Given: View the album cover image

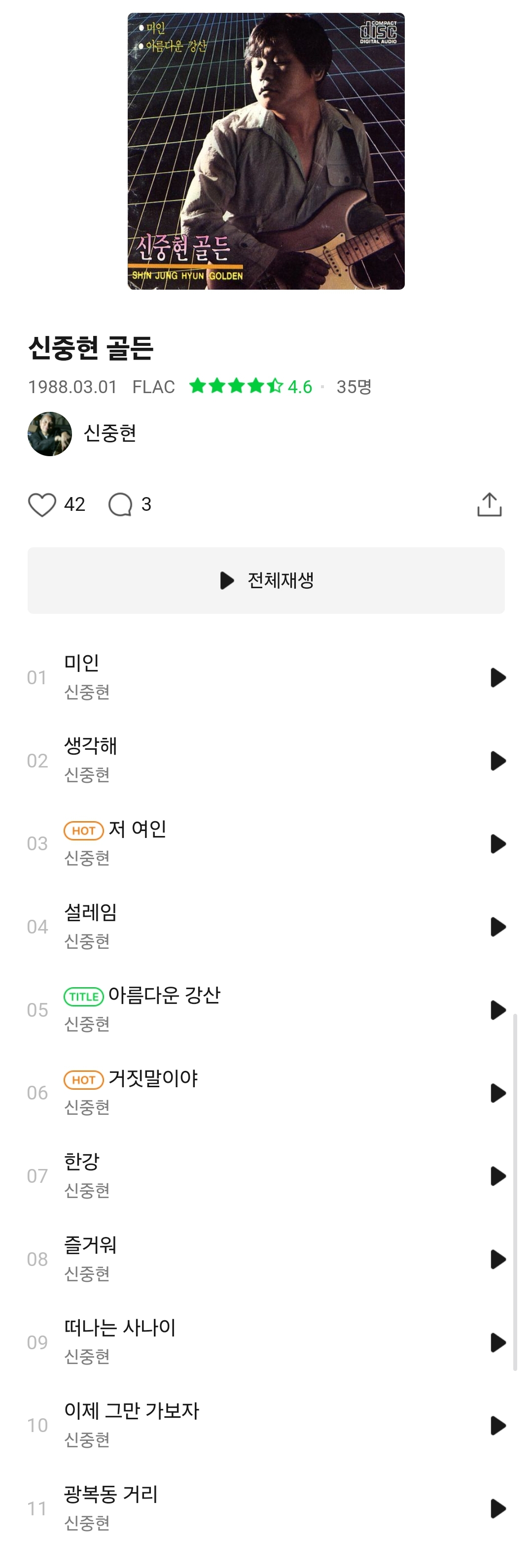Looking at the screenshot, I should tap(266, 151).
